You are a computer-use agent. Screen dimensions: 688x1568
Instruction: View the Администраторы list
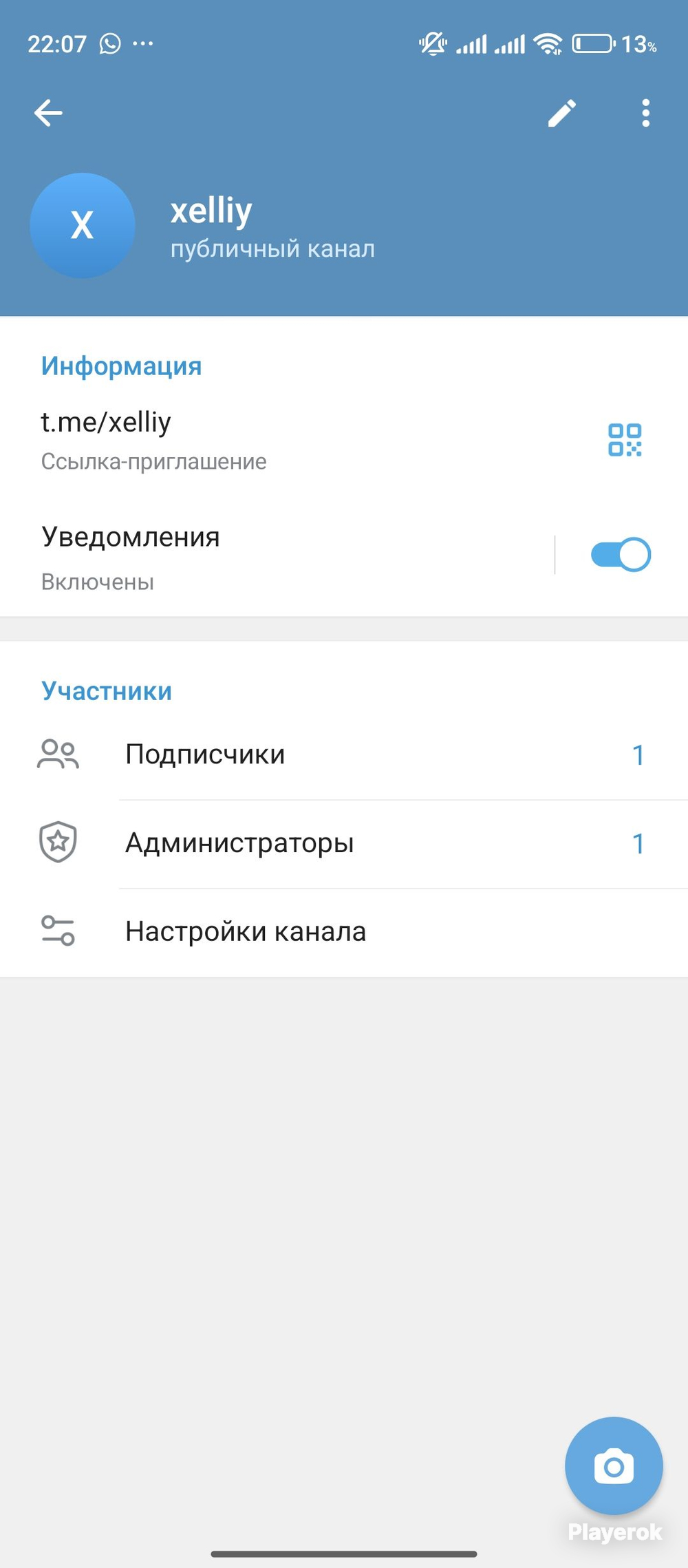344,843
